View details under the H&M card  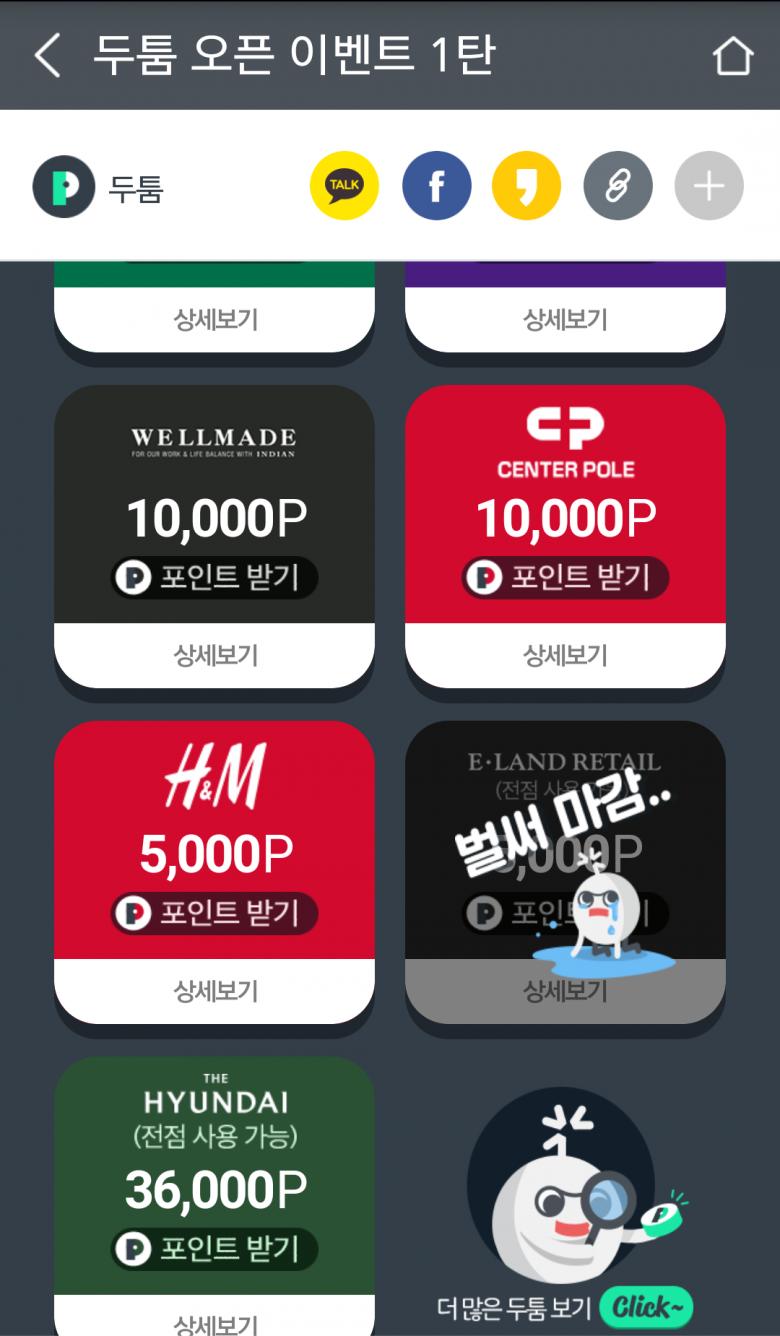click(x=214, y=991)
